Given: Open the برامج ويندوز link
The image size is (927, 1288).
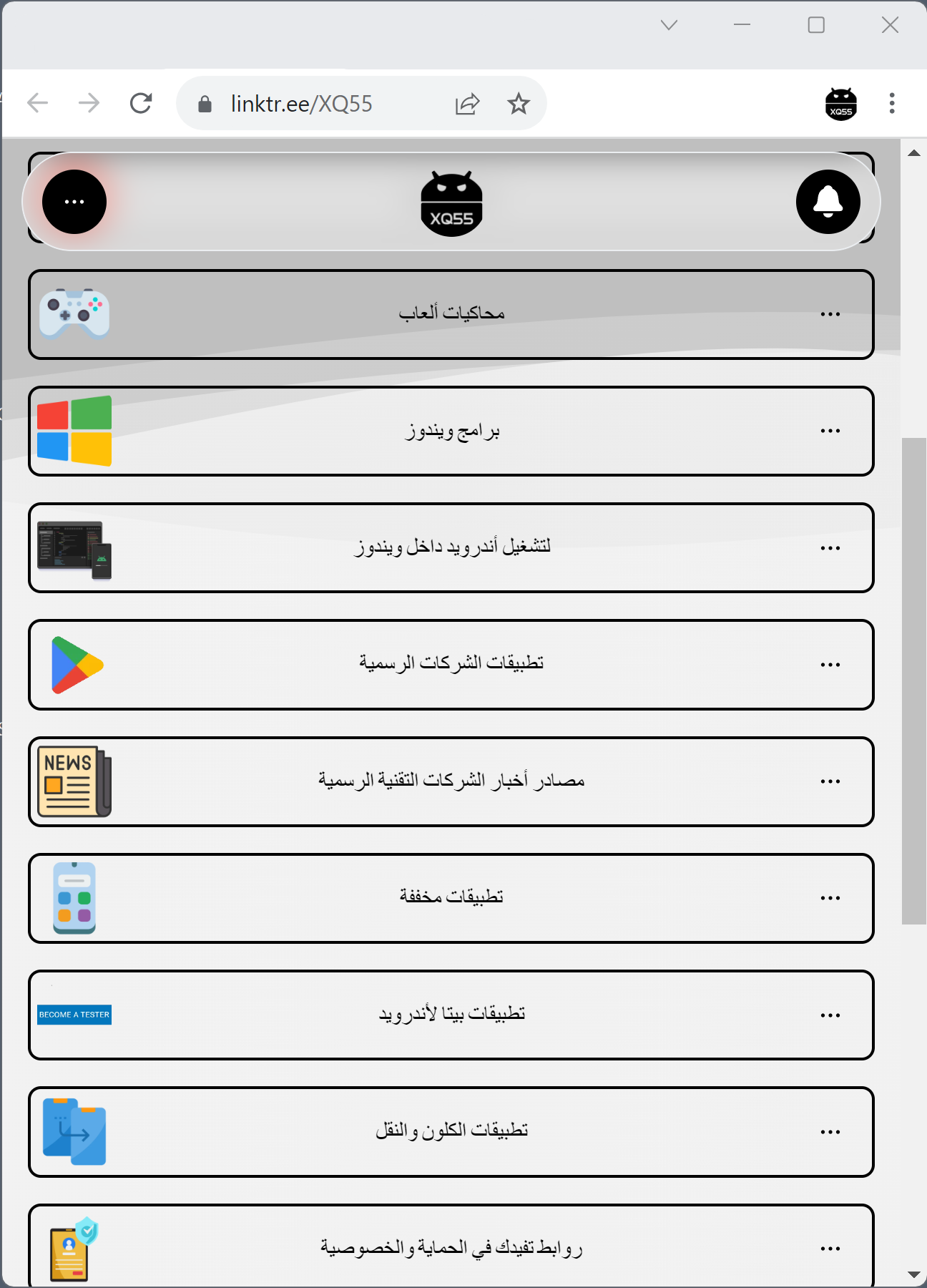Looking at the screenshot, I should click(x=451, y=431).
